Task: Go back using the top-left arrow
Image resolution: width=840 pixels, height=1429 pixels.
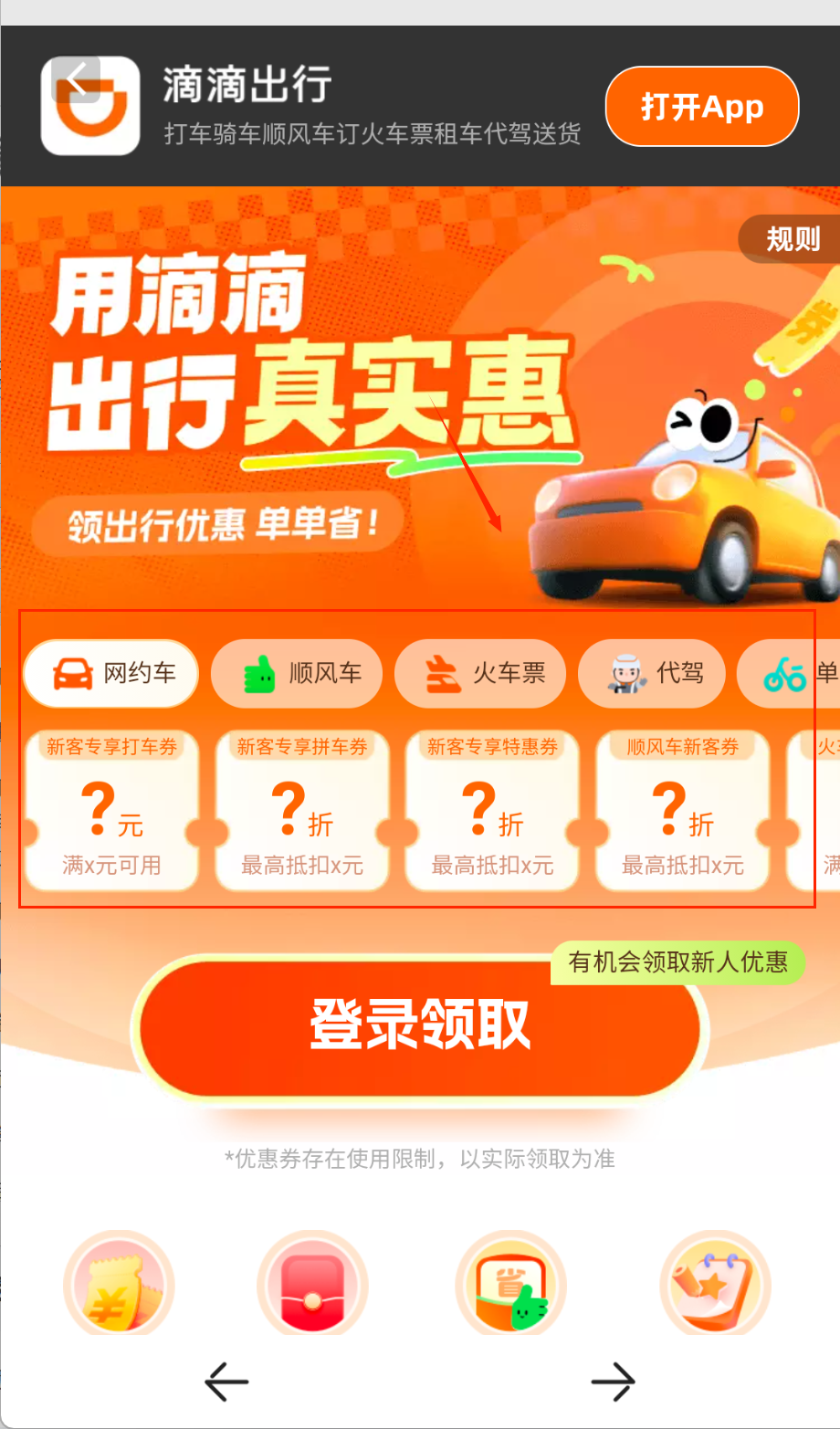Action: click(76, 80)
